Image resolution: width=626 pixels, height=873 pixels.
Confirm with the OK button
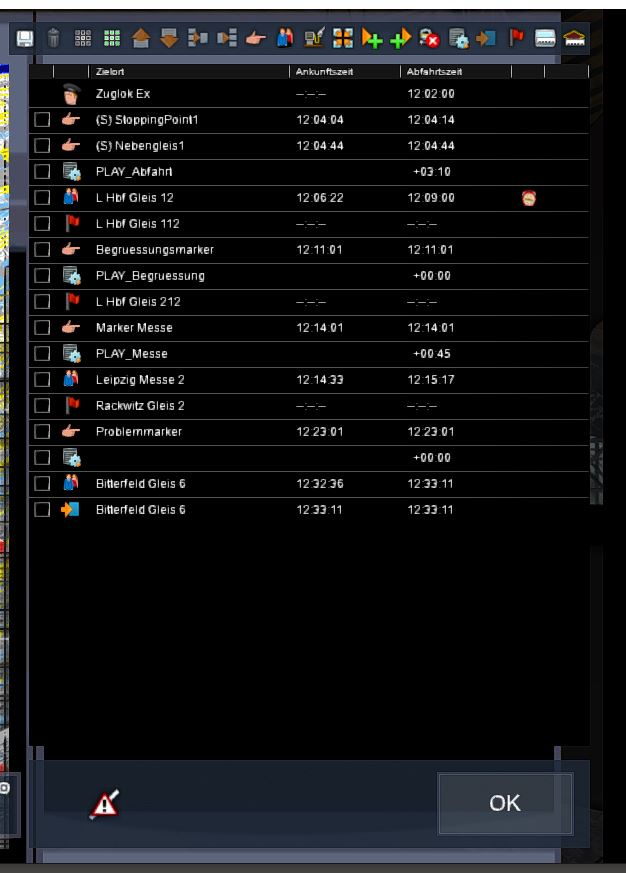click(x=504, y=803)
